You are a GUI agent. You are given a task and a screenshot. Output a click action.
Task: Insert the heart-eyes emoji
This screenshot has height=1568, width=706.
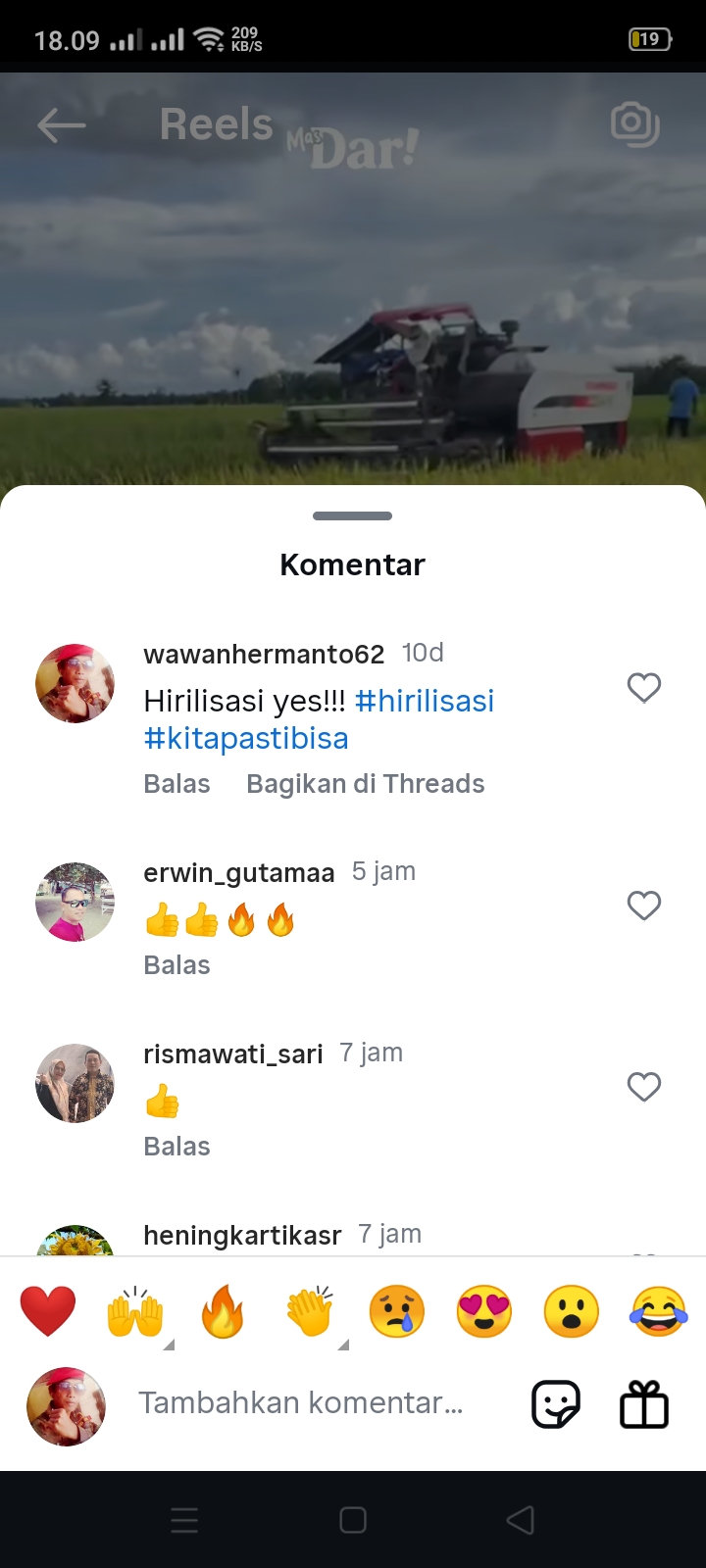(484, 1311)
